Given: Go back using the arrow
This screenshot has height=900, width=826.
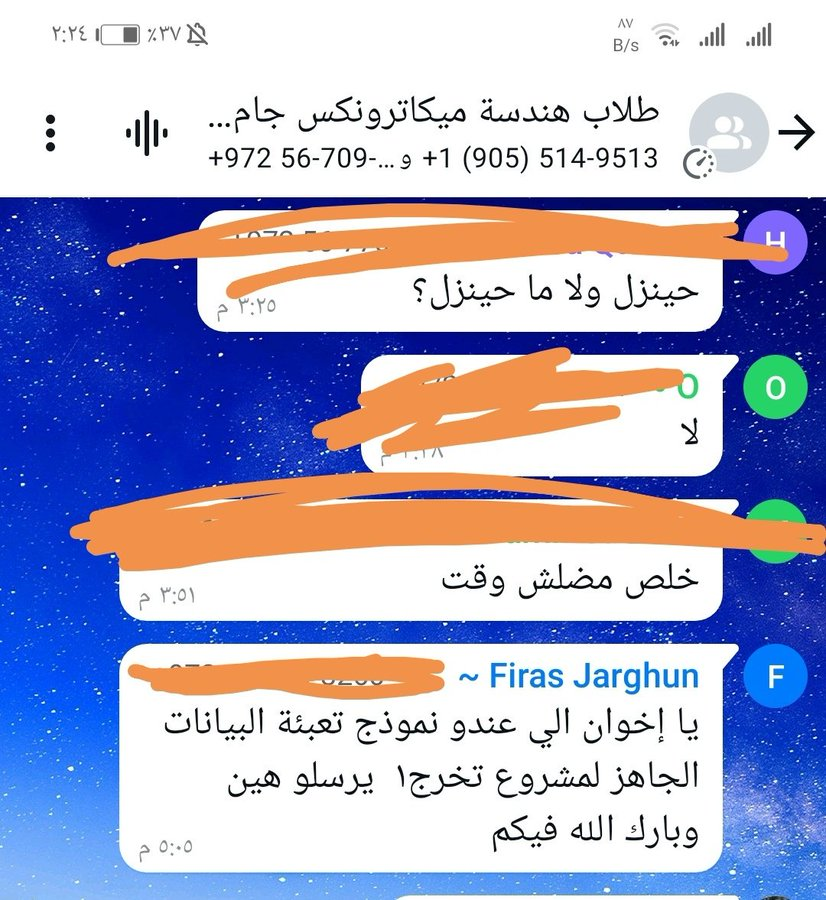Looking at the screenshot, I should (796, 133).
